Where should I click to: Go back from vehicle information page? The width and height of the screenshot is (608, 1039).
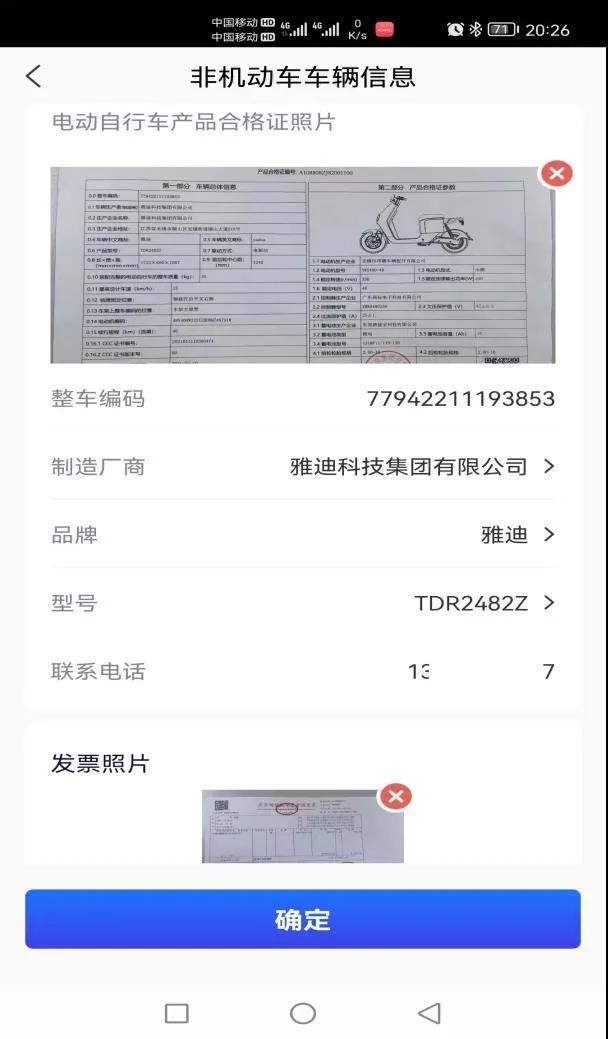click(x=34, y=76)
